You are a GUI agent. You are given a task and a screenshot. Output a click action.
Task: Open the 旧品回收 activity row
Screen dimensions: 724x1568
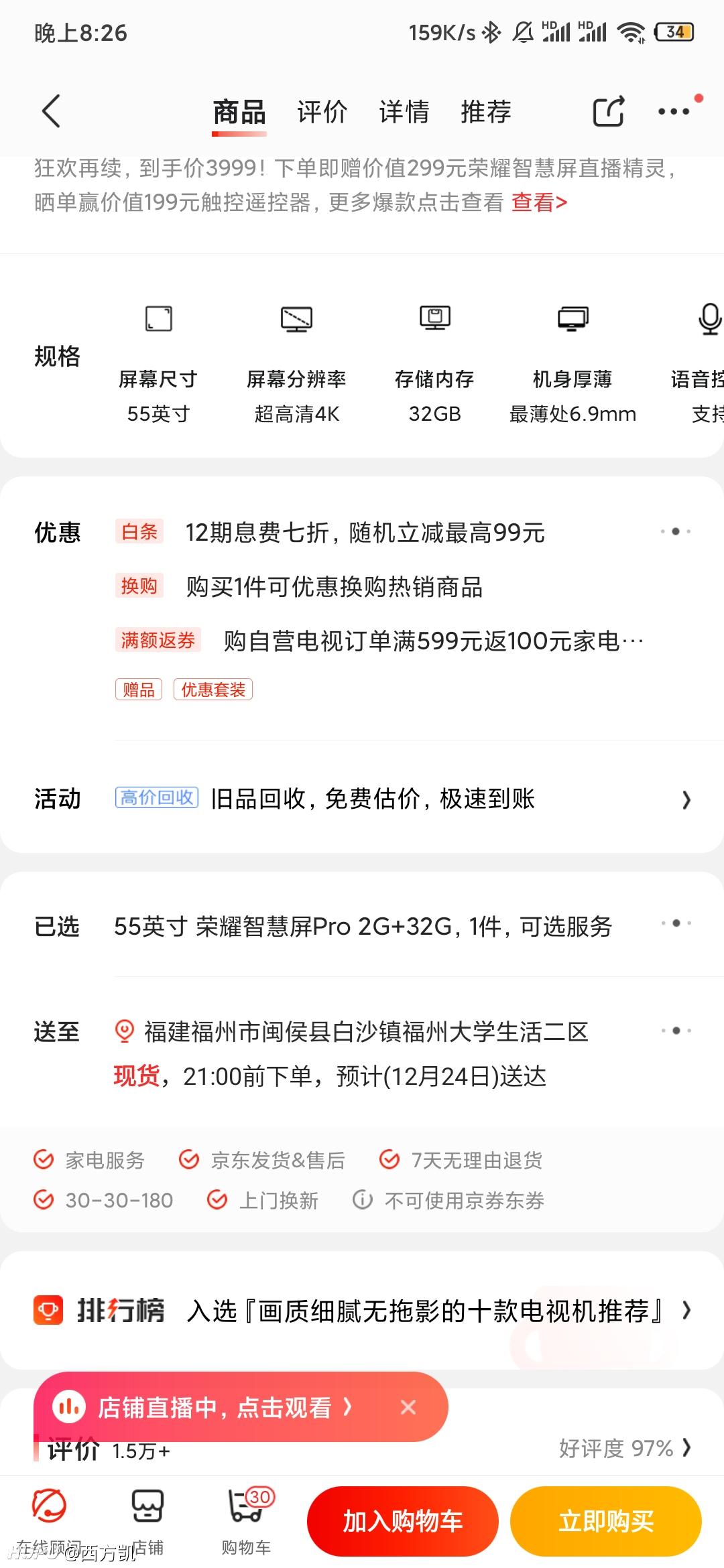click(x=362, y=799)
